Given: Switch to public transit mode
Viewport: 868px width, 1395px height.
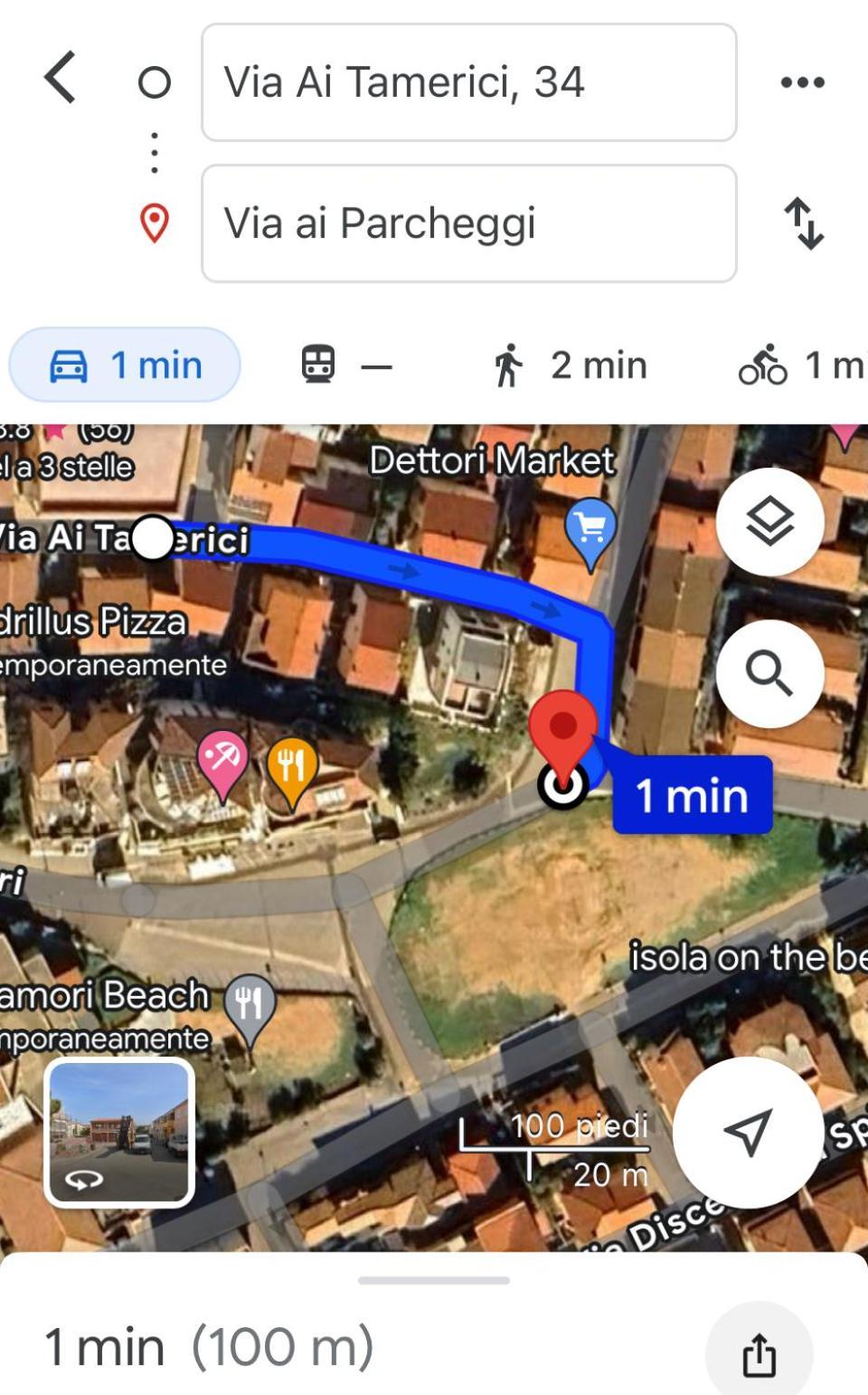Looking at the screenshot, I should pyautogui.click(x=346, y=365).
